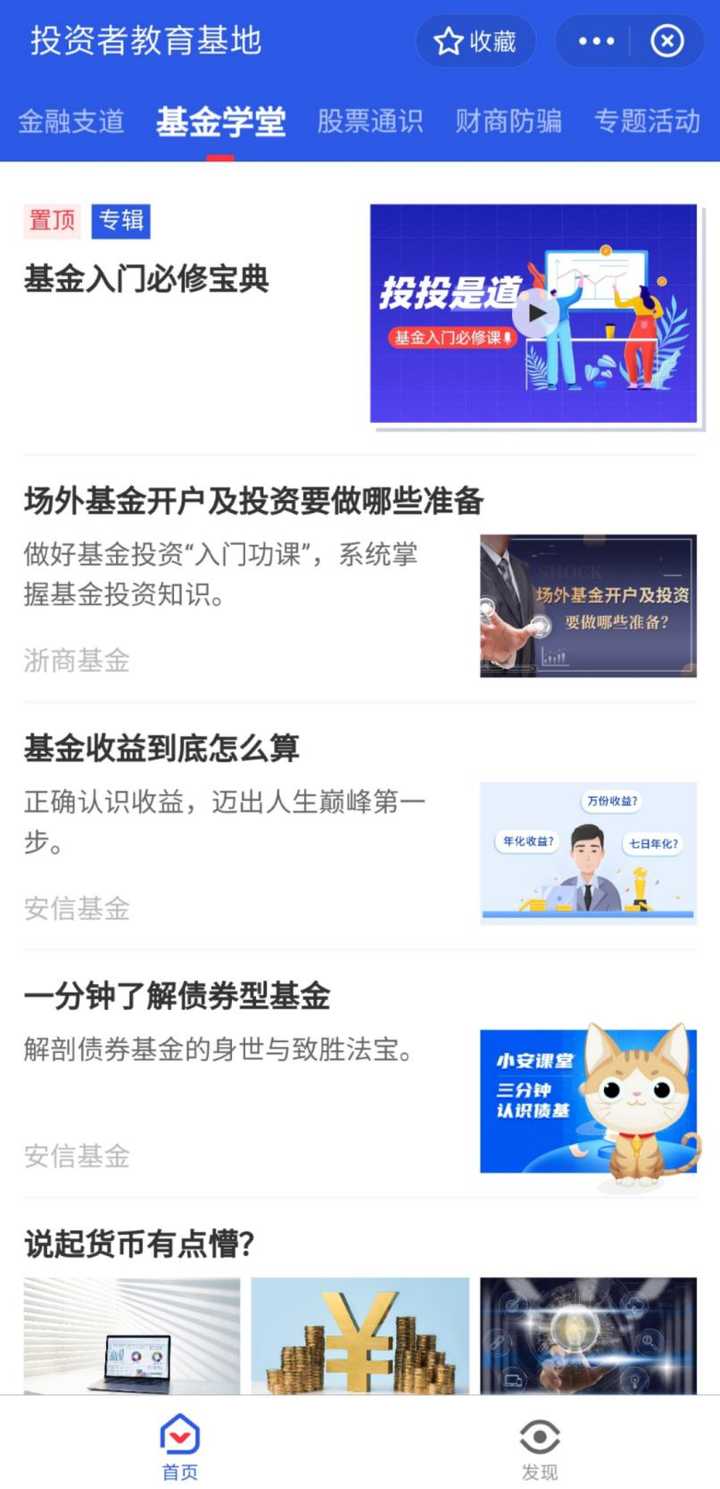Image resolution: width=720 pixels, height=1489 pixels.
Task: Switch to the 金融支道 tab
Action: pyautogui.click(x=71, y=122)
